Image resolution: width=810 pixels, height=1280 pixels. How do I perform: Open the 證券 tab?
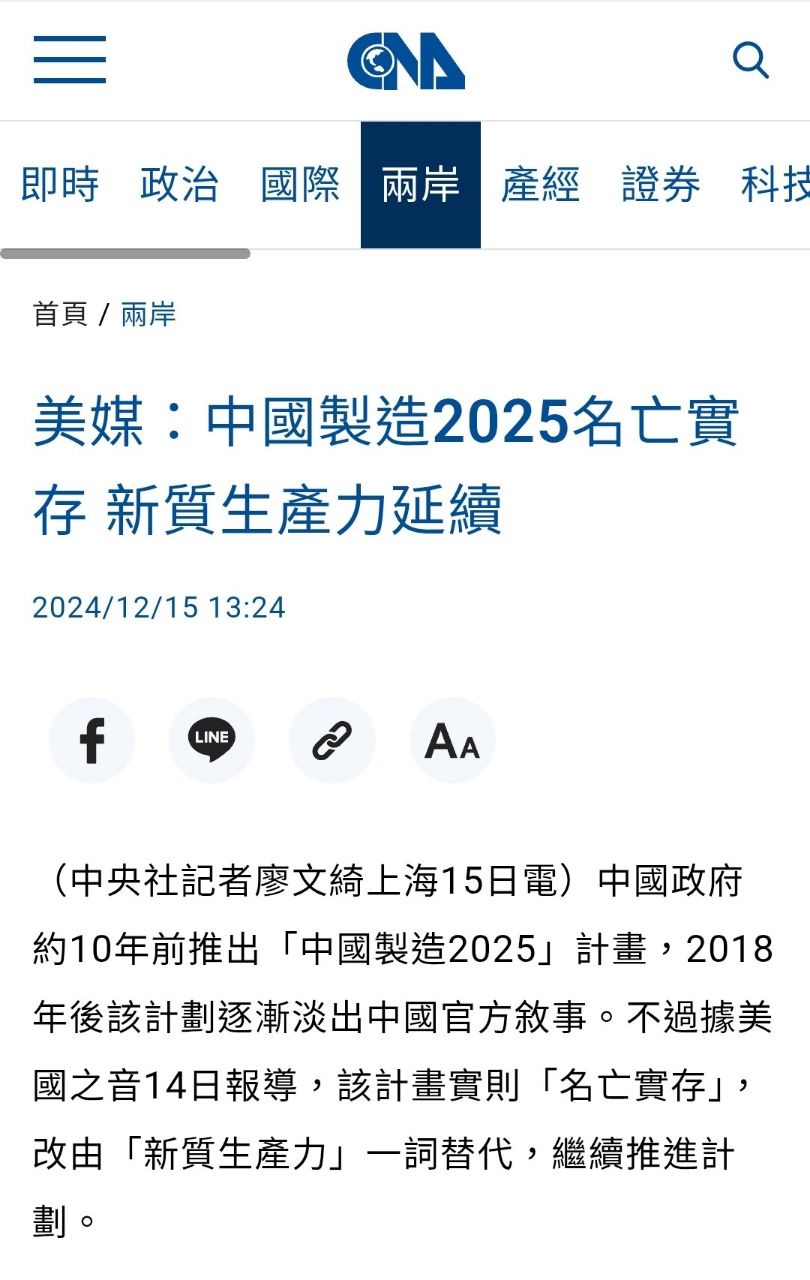coord(660,185)
